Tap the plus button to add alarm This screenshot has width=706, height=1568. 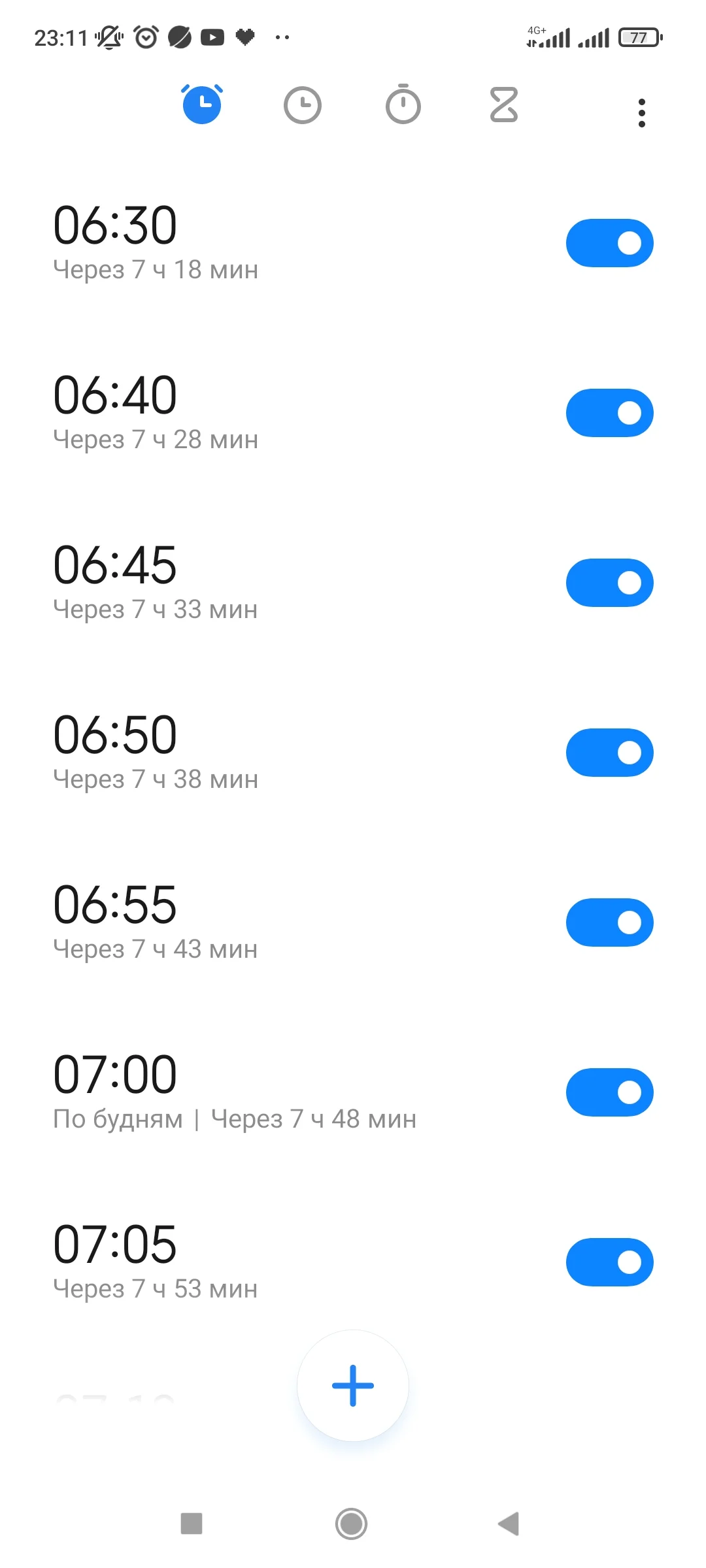coord(352,1385)
